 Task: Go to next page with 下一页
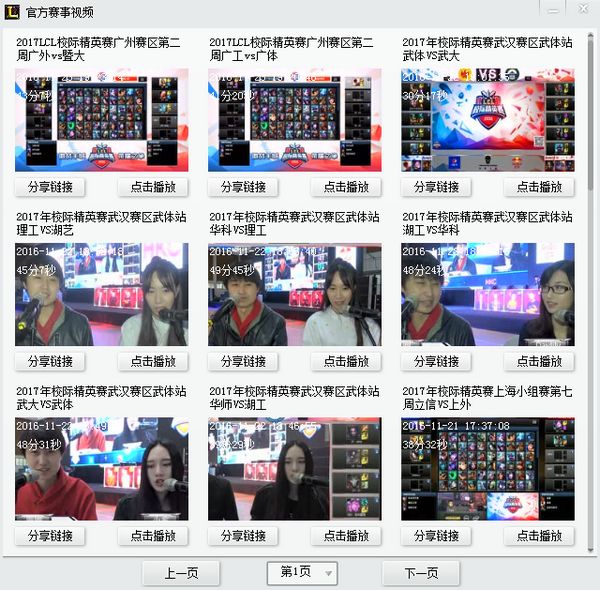tap(420, 572)
